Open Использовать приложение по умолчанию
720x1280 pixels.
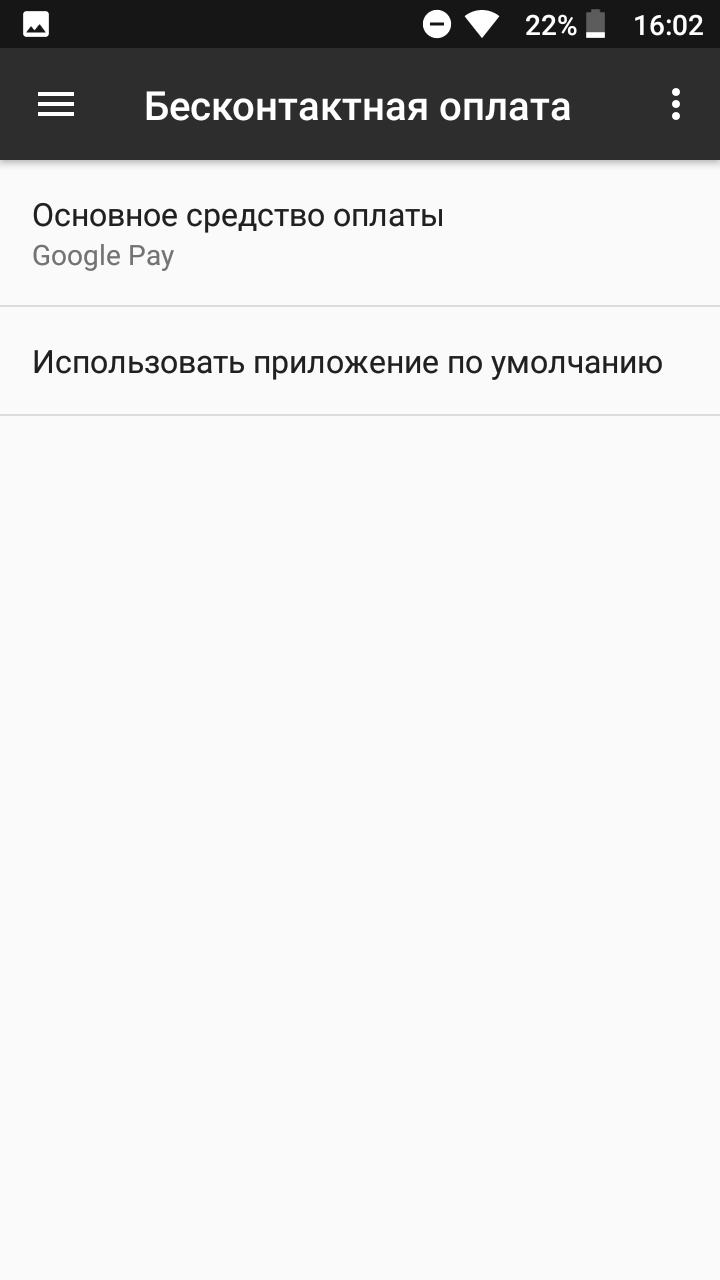pos(360,361)
